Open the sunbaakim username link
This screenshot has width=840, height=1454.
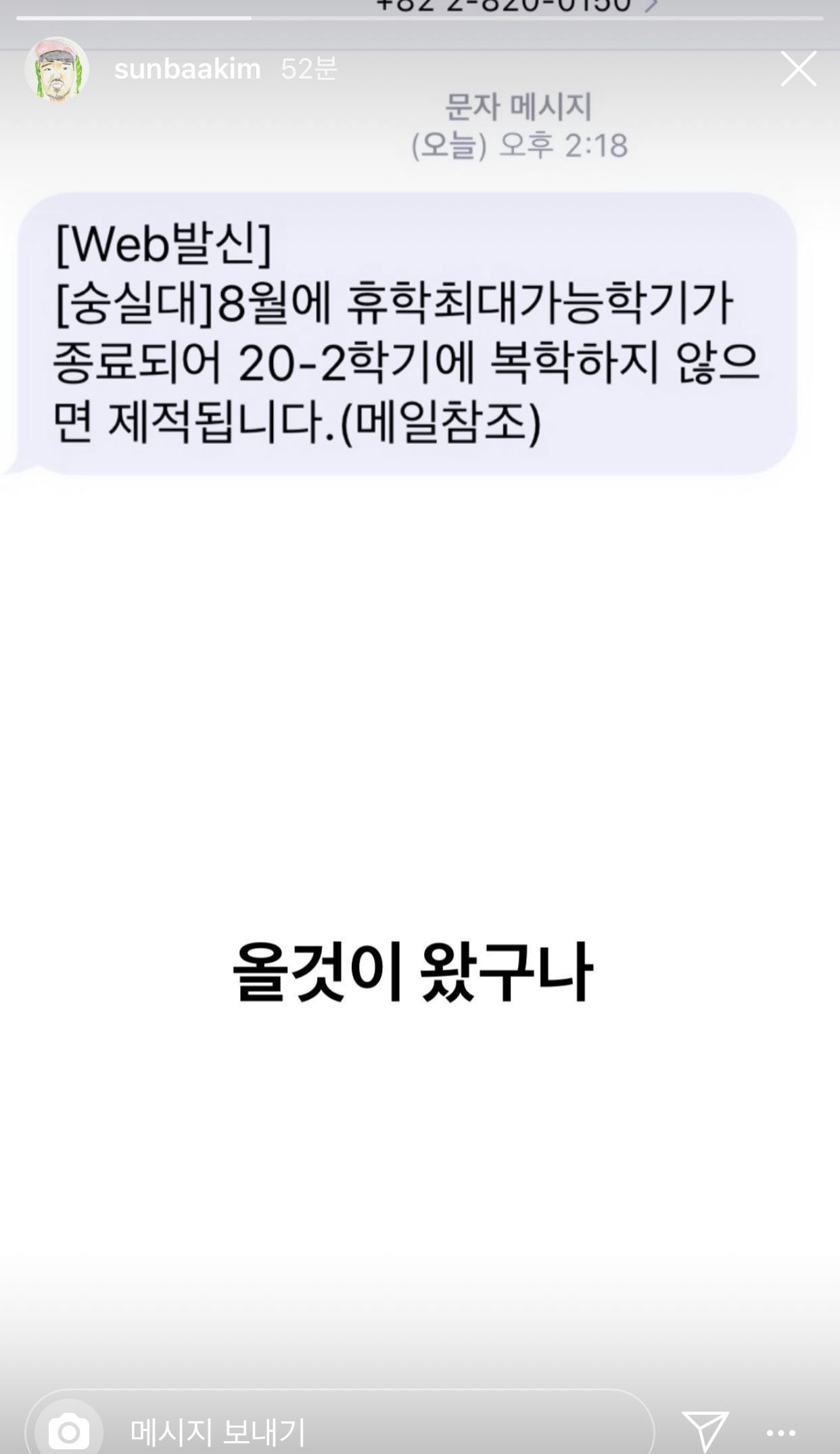pos(187,69)
